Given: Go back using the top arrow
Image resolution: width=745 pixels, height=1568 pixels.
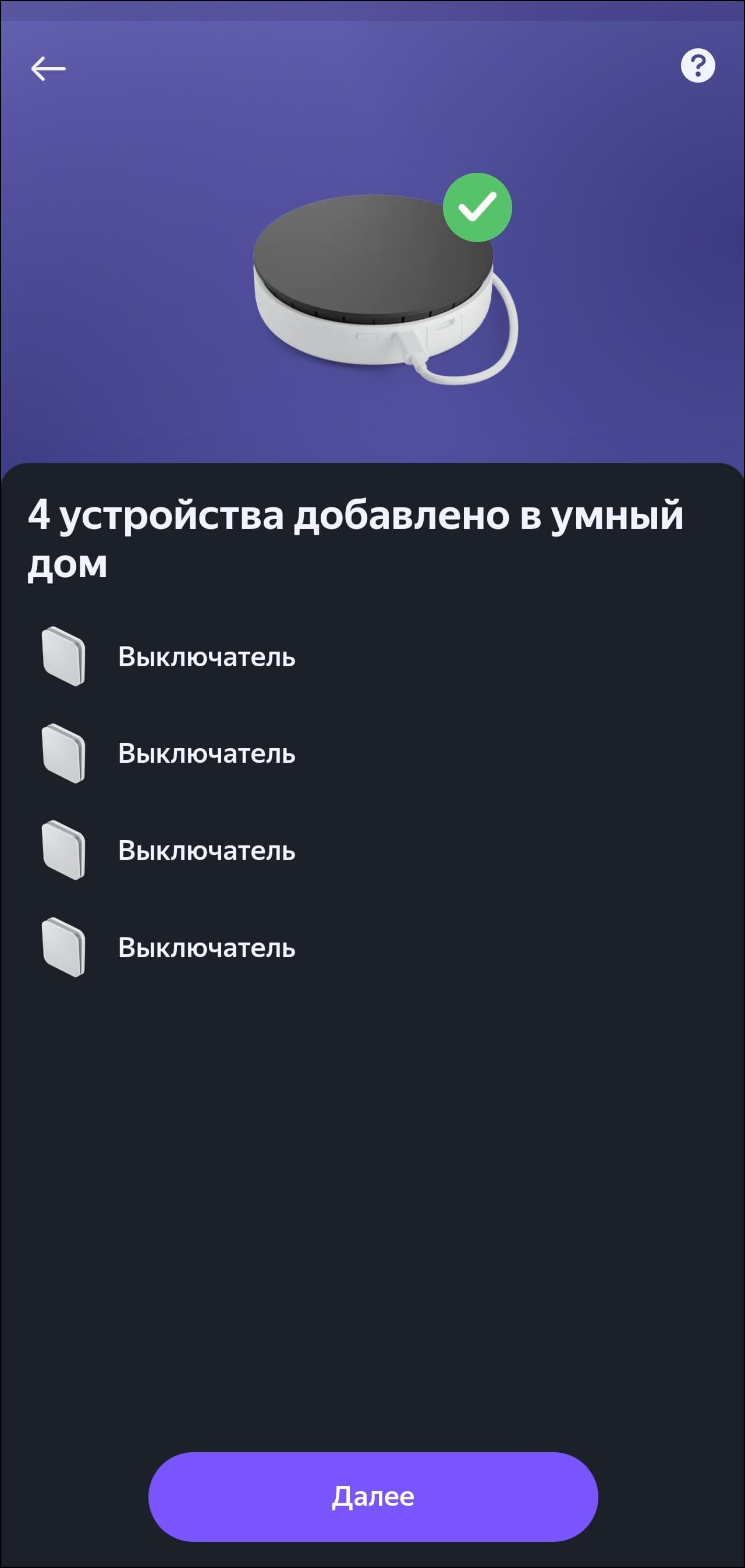Looking at the screenshot, I should (x=48, y=68).
